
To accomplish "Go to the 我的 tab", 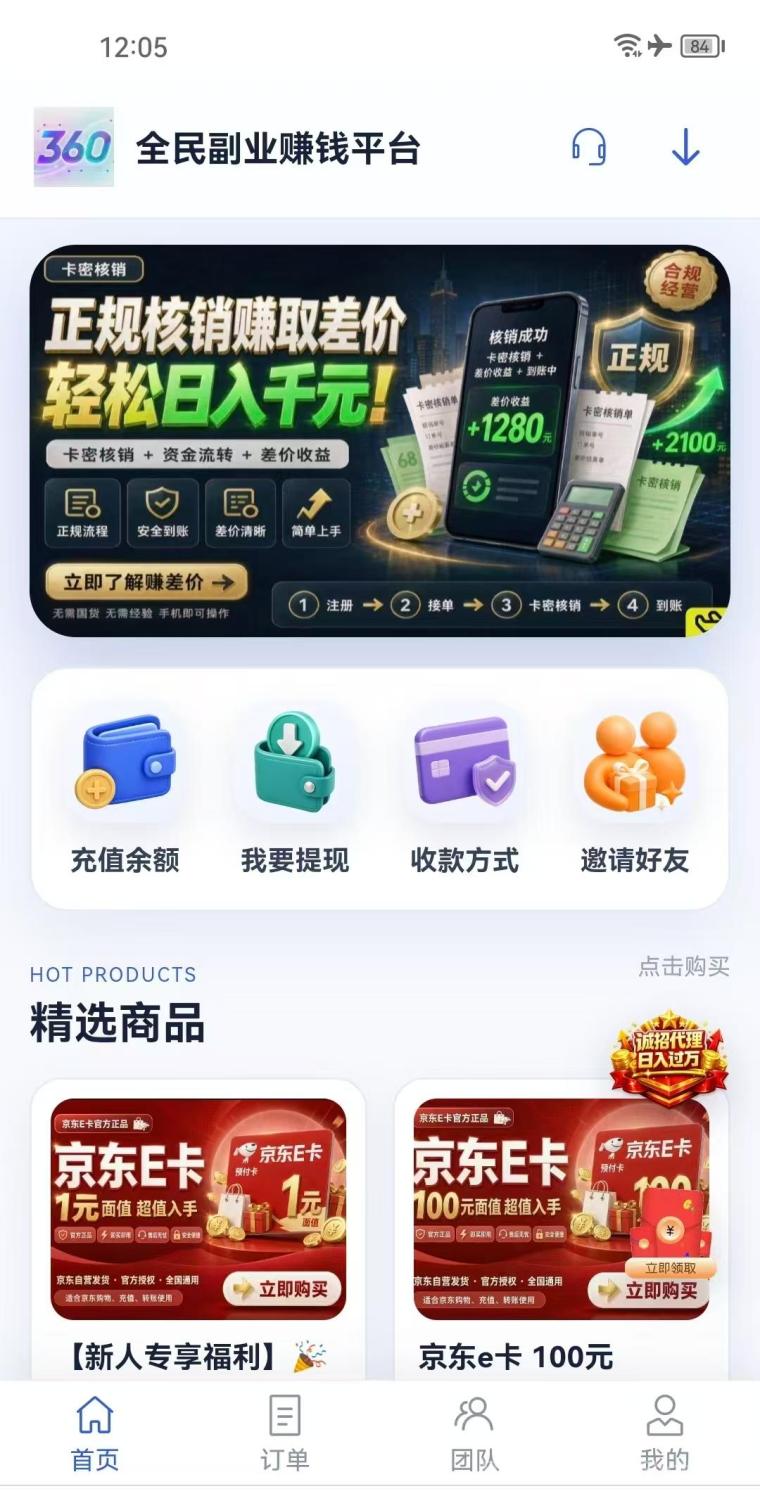I will (665, 1434).
